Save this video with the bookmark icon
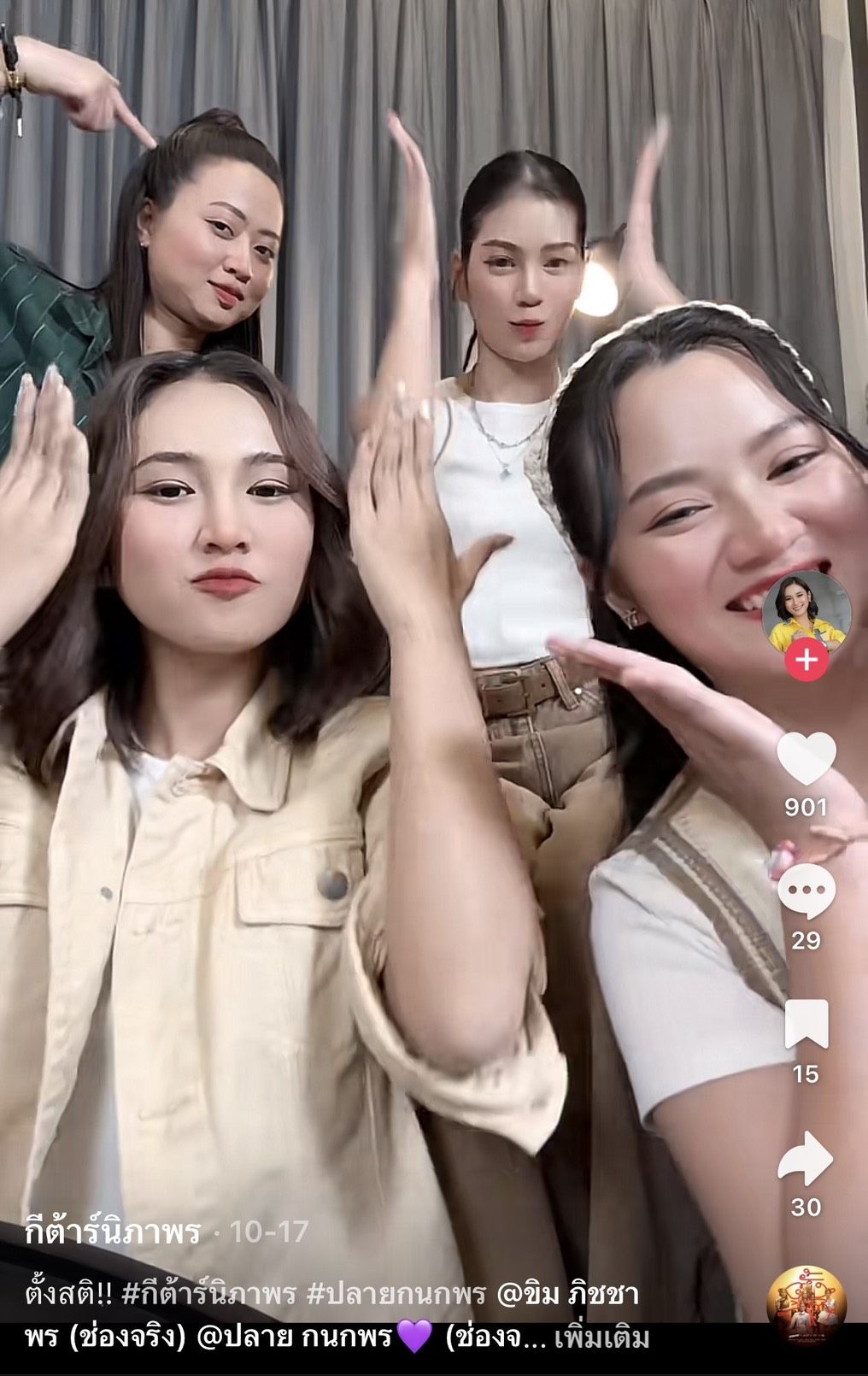The height and width of the screenshot is (1376, 868). [x=806, y=1023]
